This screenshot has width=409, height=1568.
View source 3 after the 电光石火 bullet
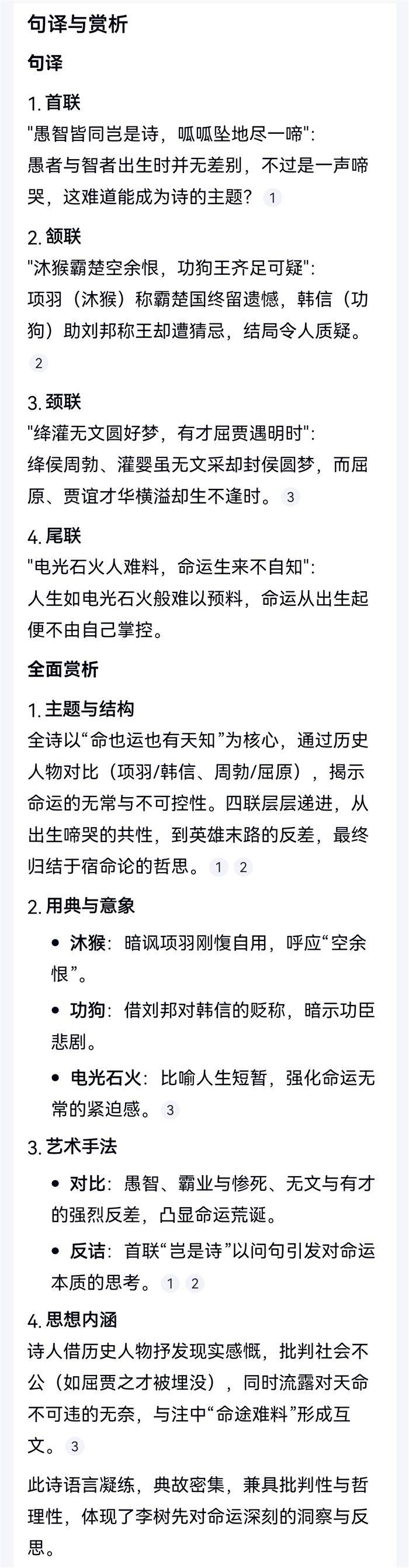coord(170,1110)
